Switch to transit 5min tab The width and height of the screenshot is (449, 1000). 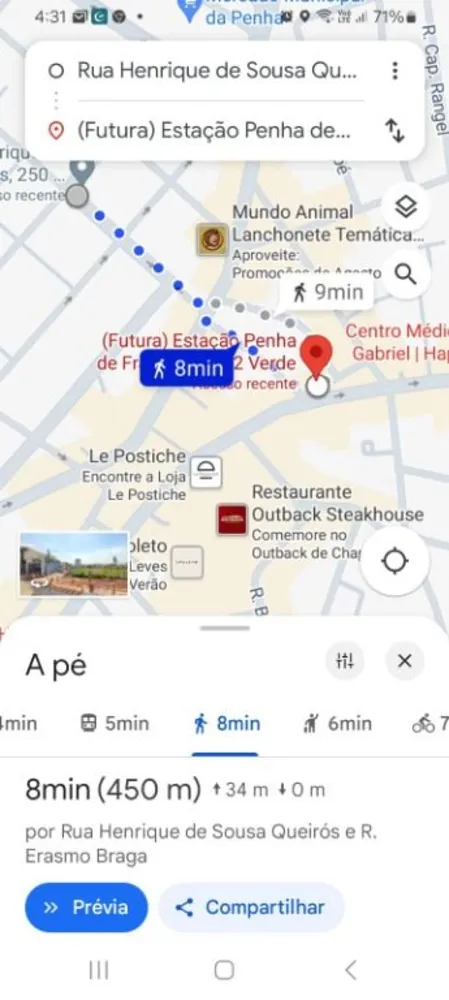(x=115, y=724)
